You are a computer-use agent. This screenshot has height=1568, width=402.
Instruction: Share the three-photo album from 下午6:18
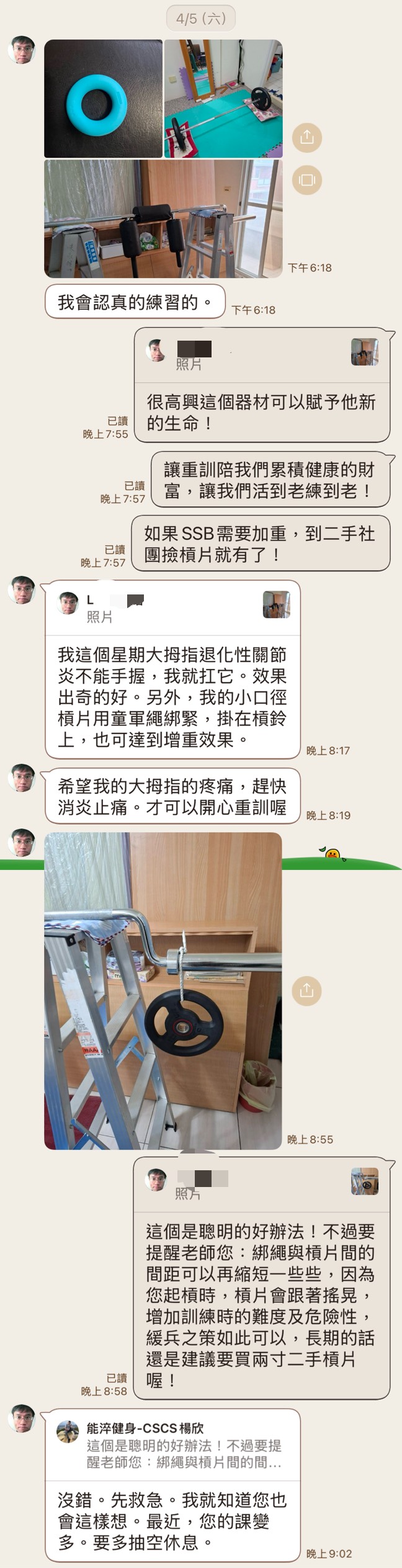307,136
